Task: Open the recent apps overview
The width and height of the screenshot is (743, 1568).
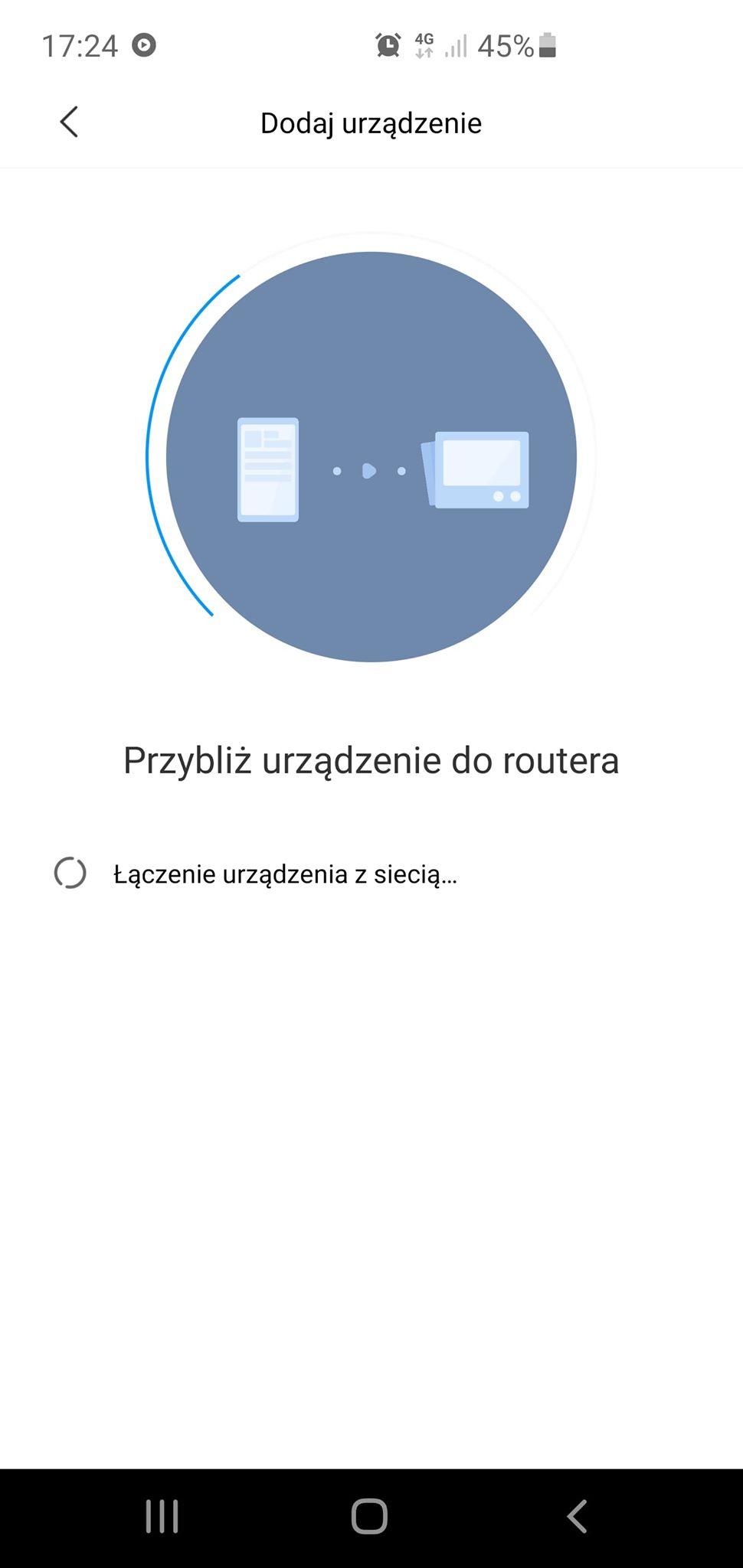Action: click(162, 1516)
